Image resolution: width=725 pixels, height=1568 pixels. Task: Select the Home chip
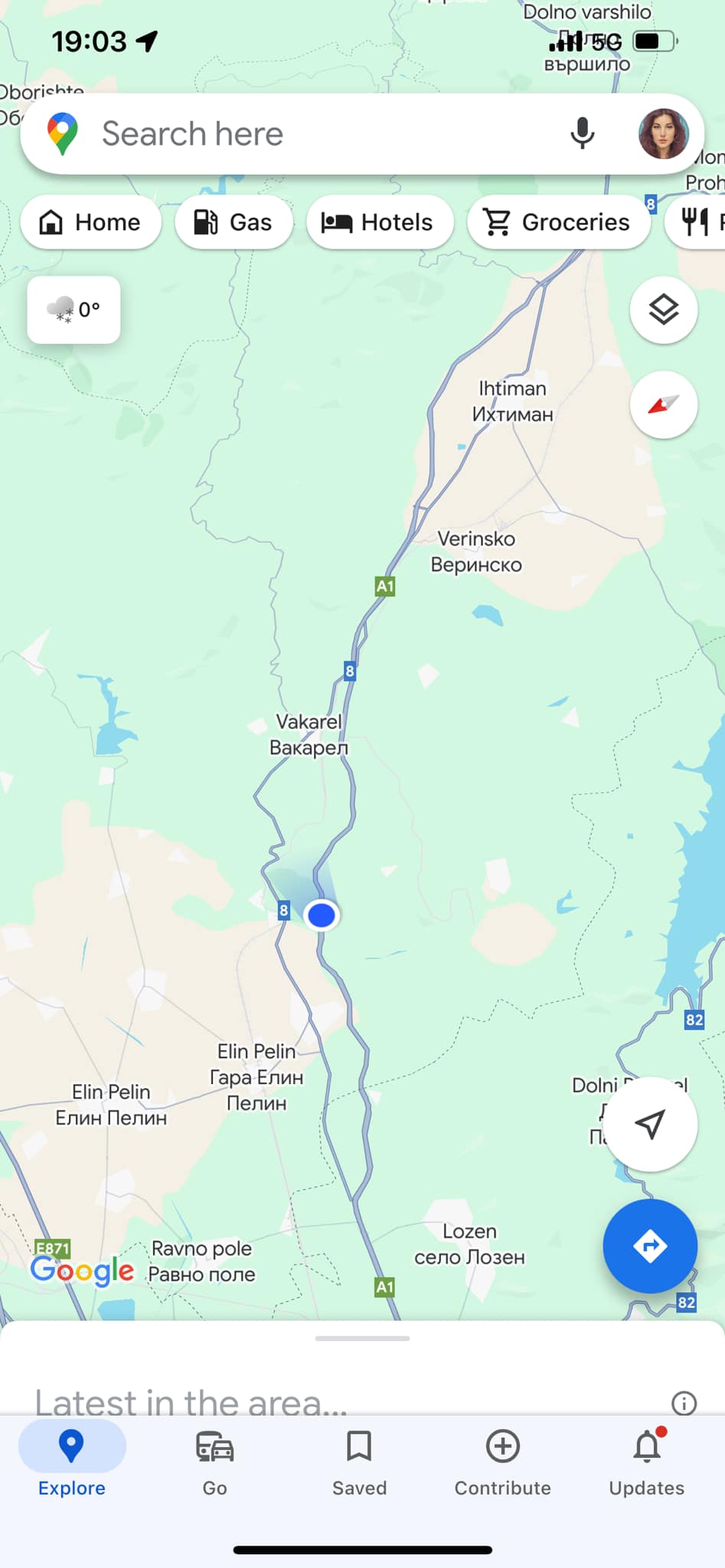(x=90, y=222)
